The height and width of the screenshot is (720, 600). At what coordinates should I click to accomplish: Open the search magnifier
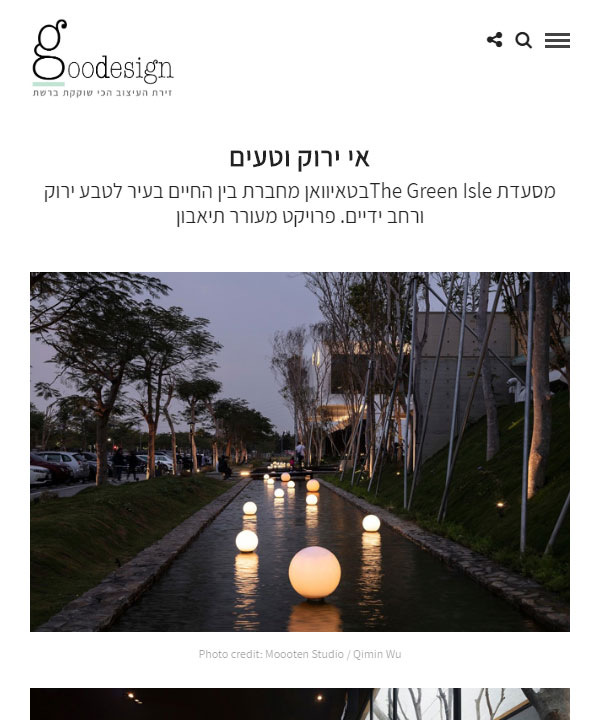click(x=523, y=40)
